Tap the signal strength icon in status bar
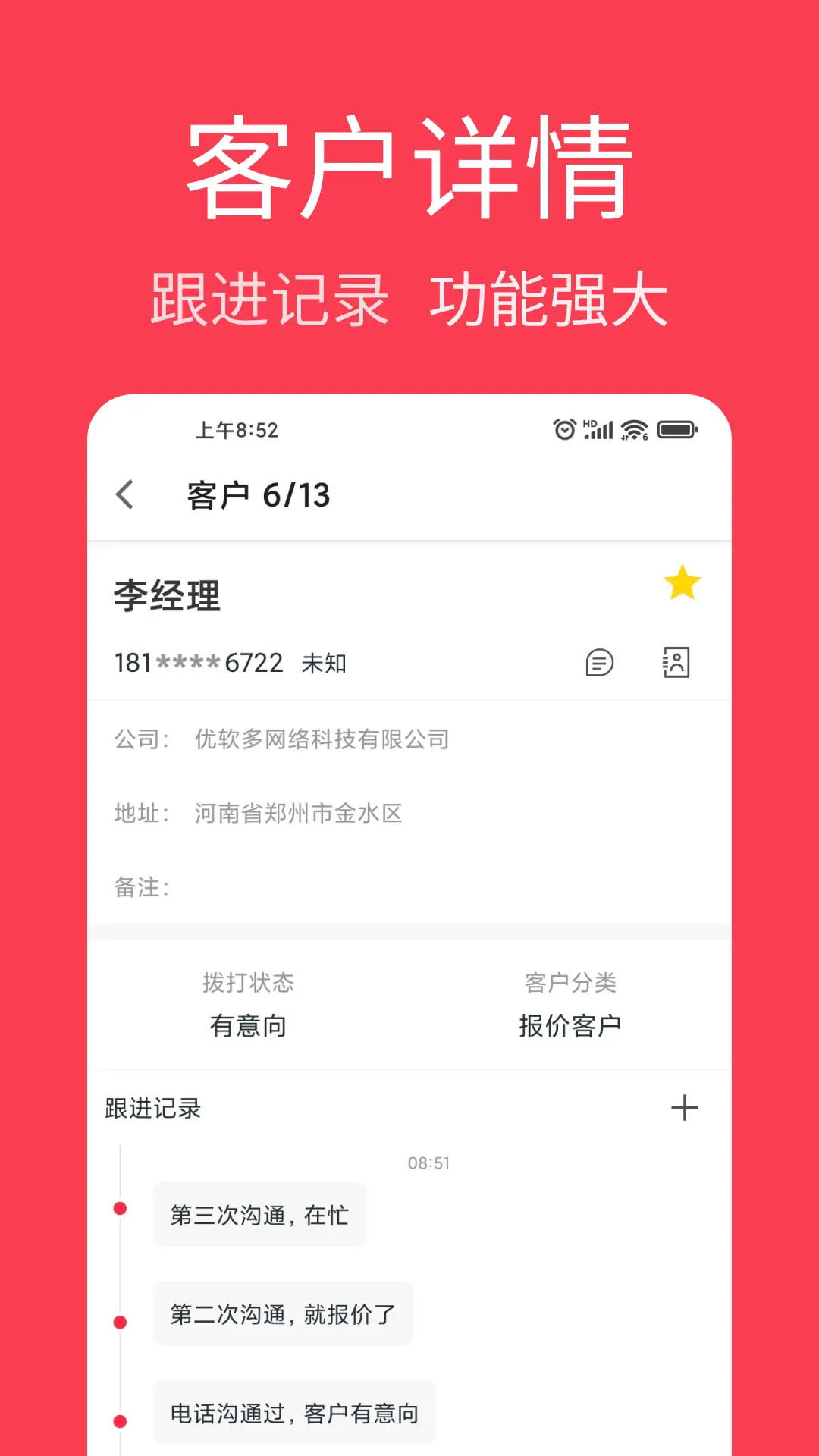Screen dimensions: 819x1456 (x=598, y=429)
